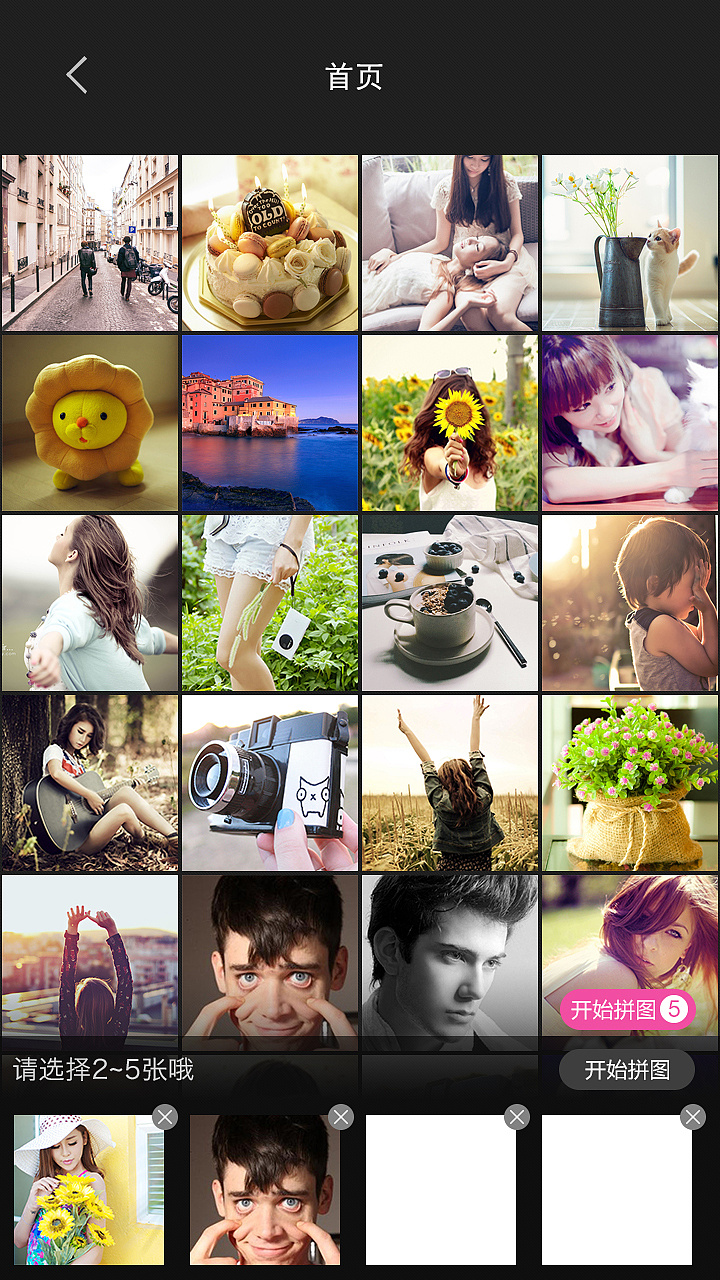Select the seaside houses at dusk photo

pyautogui.click(x=270, y=423)
